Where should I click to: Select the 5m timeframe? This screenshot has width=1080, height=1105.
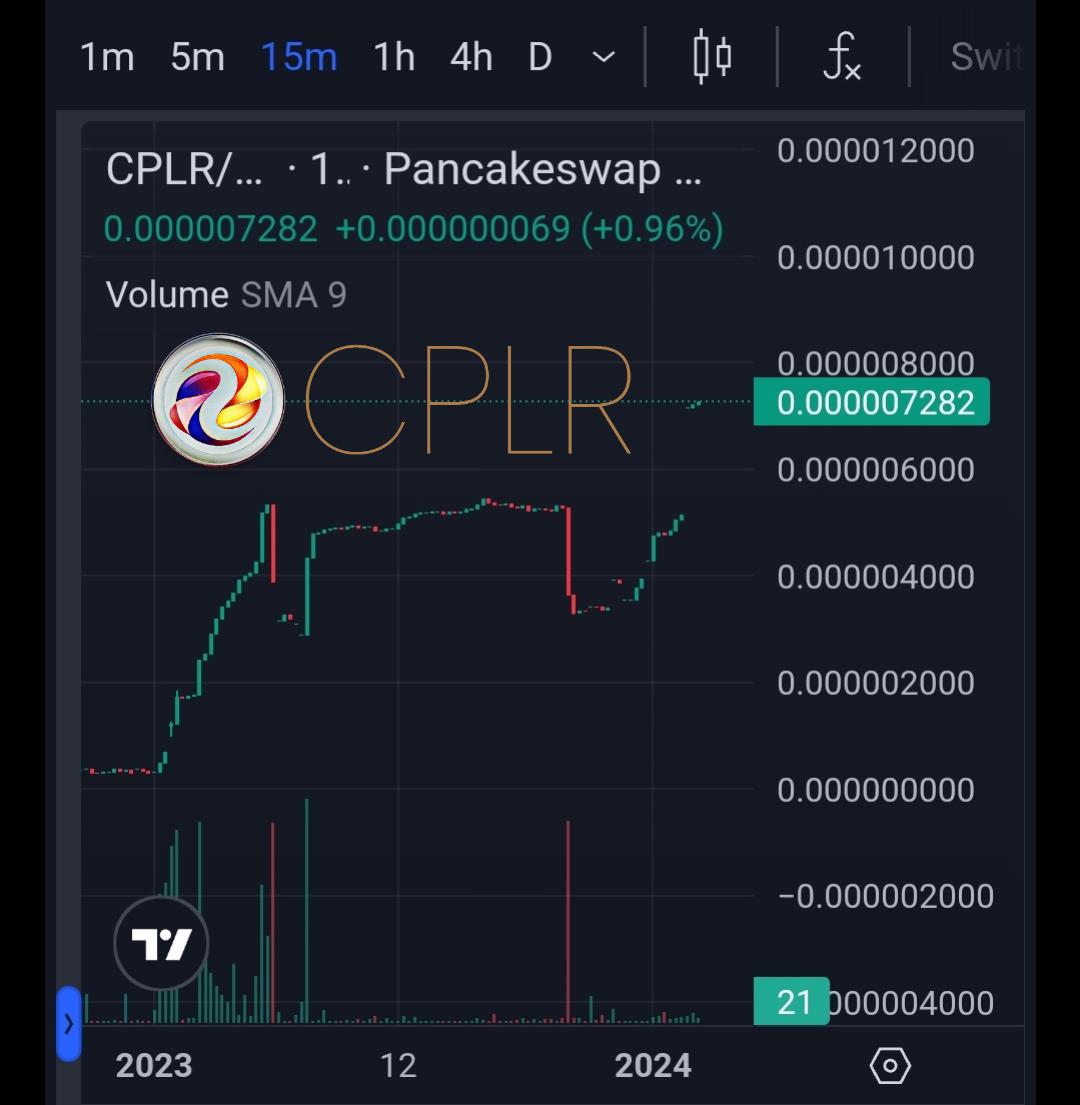197,57
